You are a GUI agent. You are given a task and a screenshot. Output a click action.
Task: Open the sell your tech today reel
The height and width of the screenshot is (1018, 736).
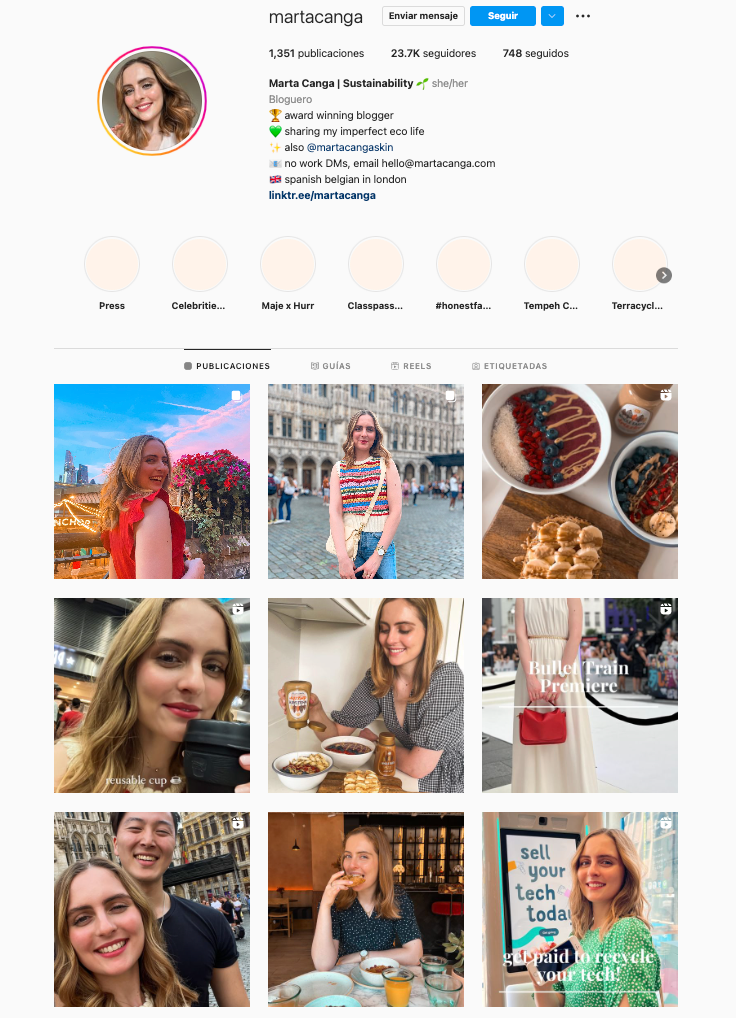click(580, 909)
